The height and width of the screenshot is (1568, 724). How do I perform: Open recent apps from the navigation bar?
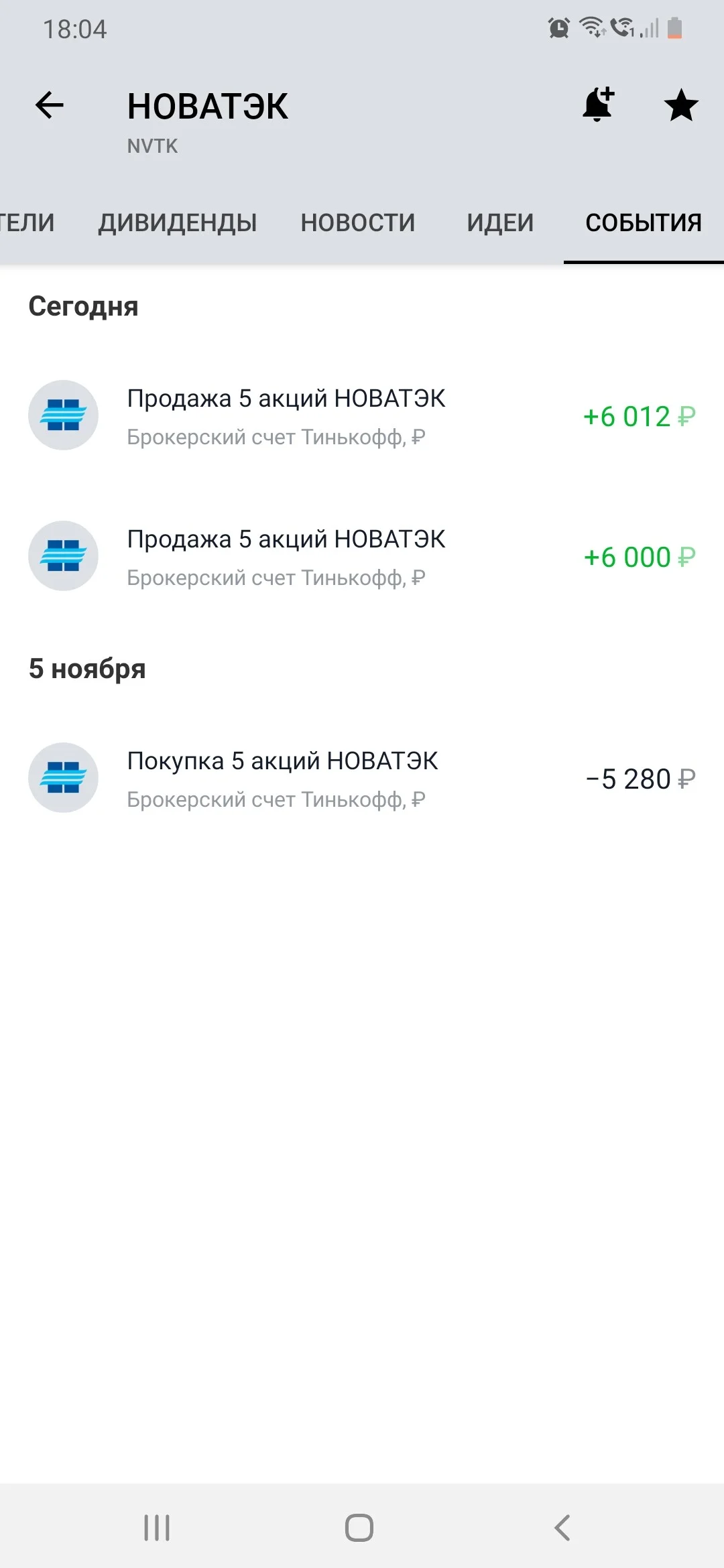[x=157, y=1528]
